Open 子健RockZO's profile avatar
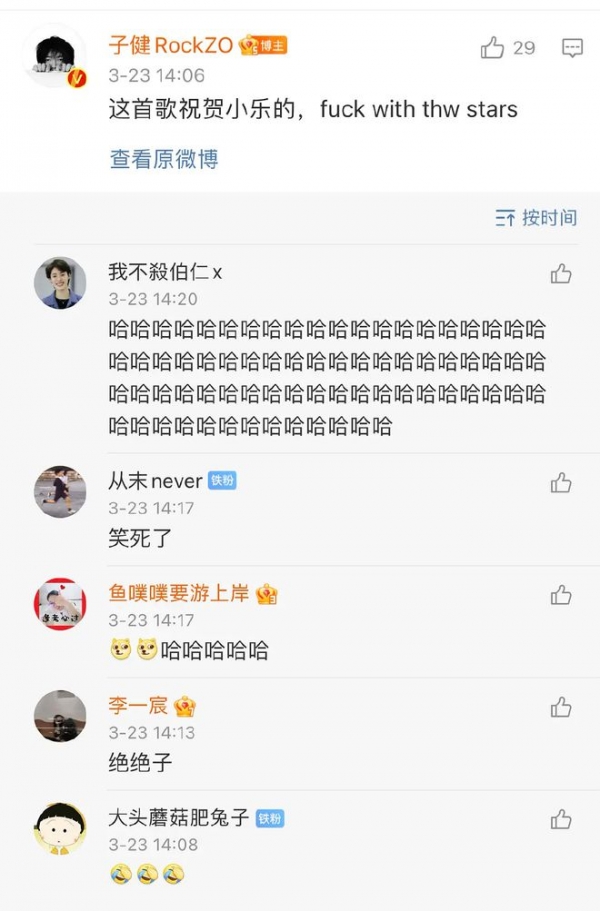This screenshot has height=911, width=600. (54, 56)
